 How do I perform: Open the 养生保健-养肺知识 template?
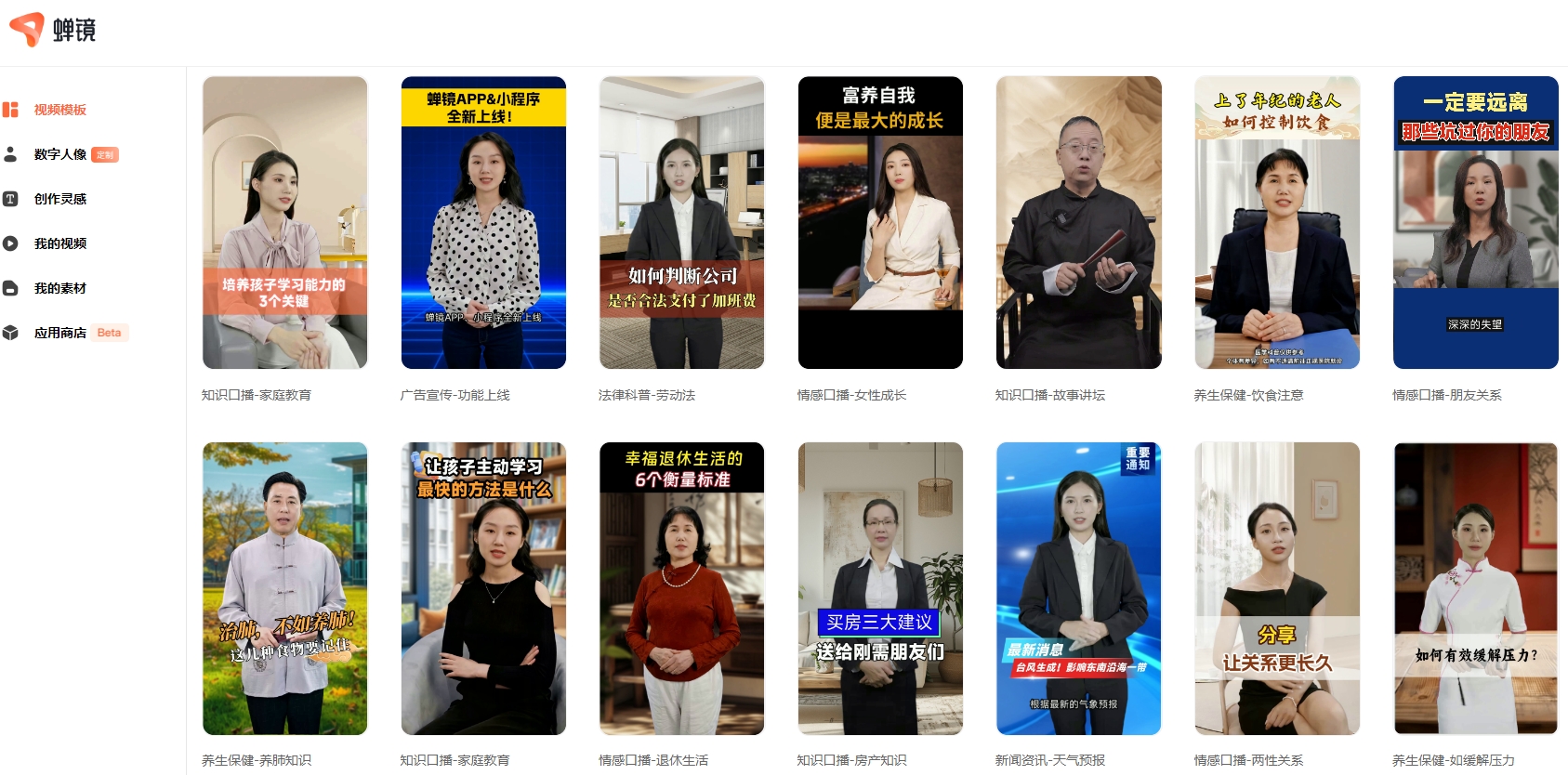[284, 588]
